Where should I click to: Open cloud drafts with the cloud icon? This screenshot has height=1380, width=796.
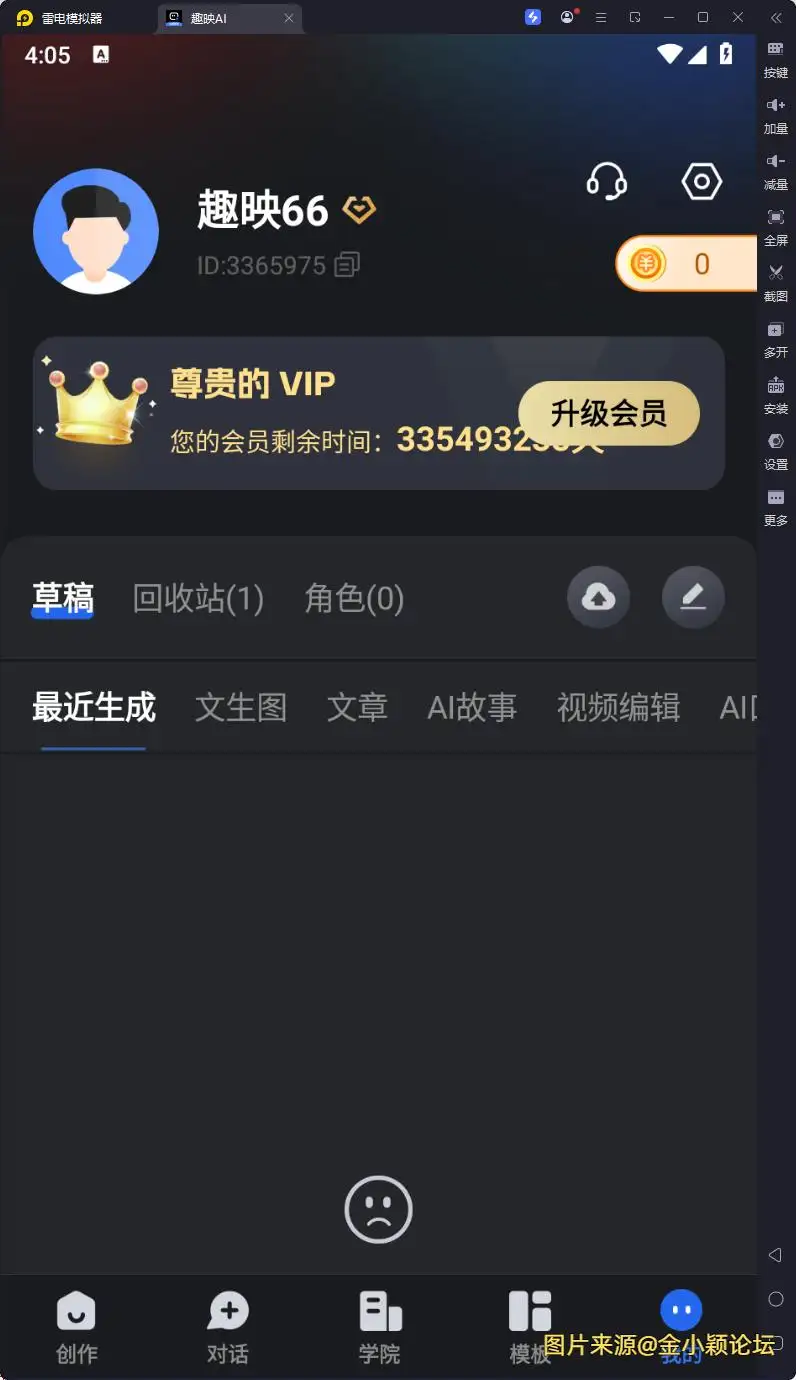pyautogui.click(x=598, y=597)
